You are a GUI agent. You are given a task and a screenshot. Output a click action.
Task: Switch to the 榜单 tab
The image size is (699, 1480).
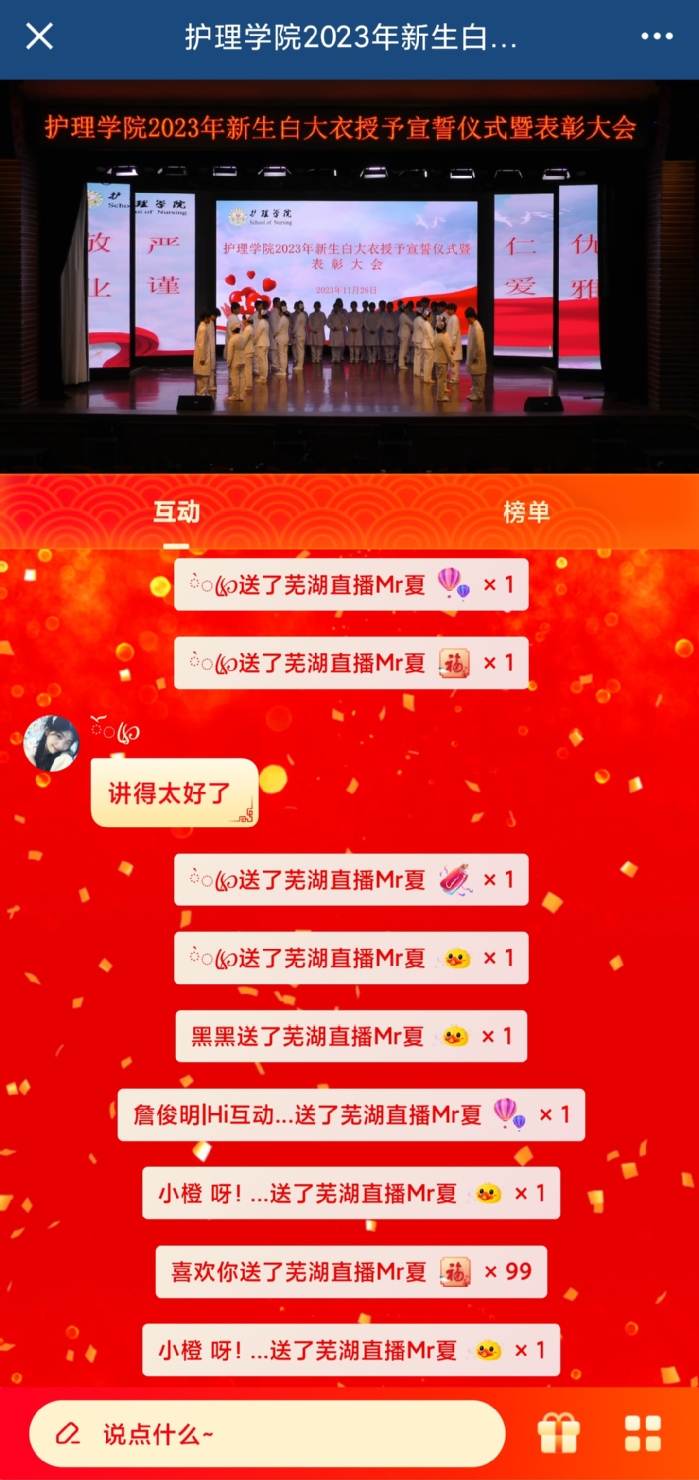526,512
